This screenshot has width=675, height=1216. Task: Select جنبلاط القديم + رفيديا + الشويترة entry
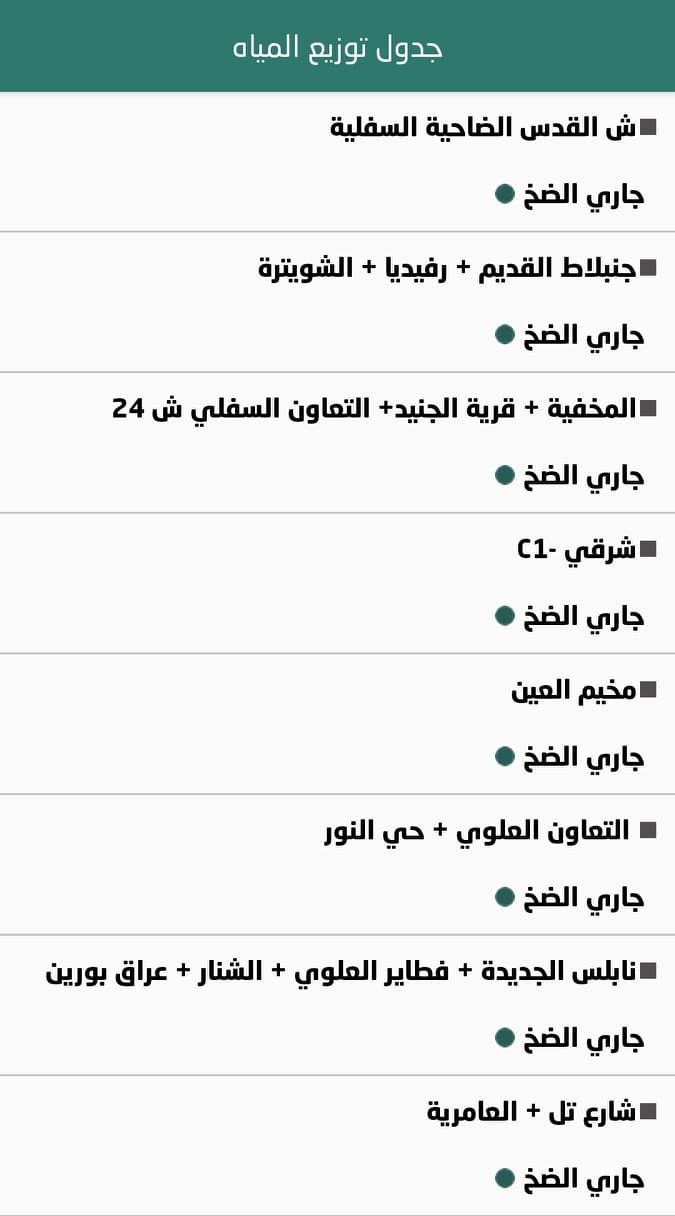tap(337, 302)
